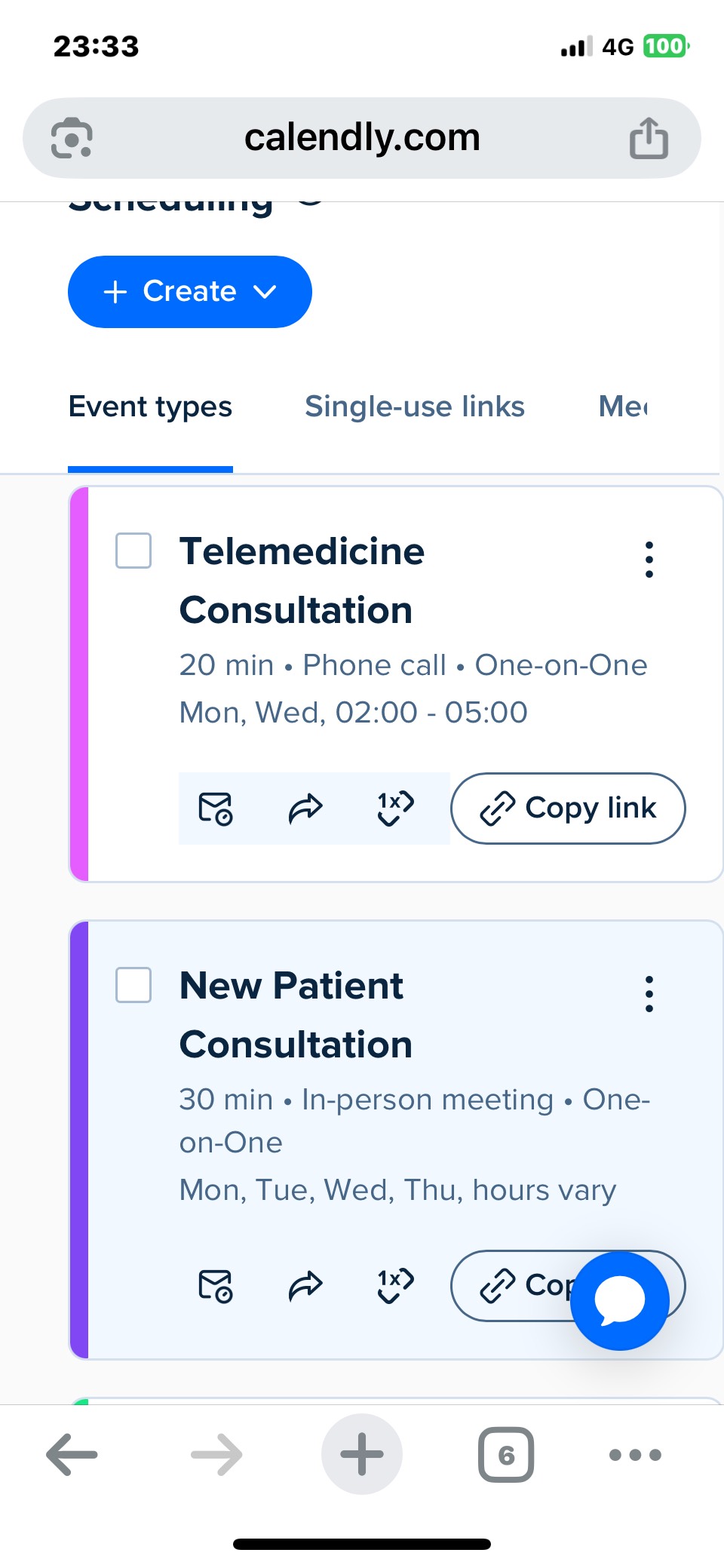Share the Telemedicine Consultation event
The image size is (724, 1568).
click(305, 809)
